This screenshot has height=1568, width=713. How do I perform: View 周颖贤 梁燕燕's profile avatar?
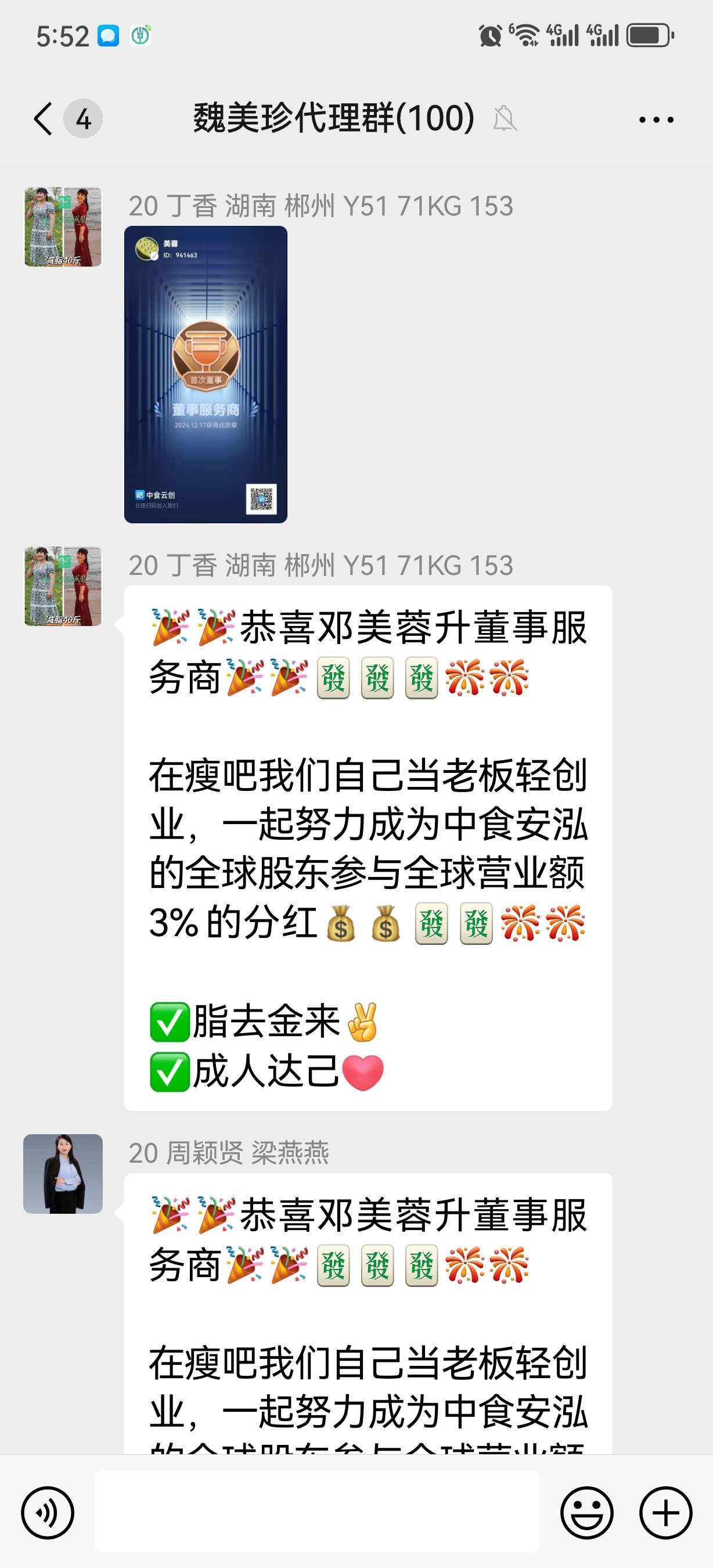coord(63,1174)
